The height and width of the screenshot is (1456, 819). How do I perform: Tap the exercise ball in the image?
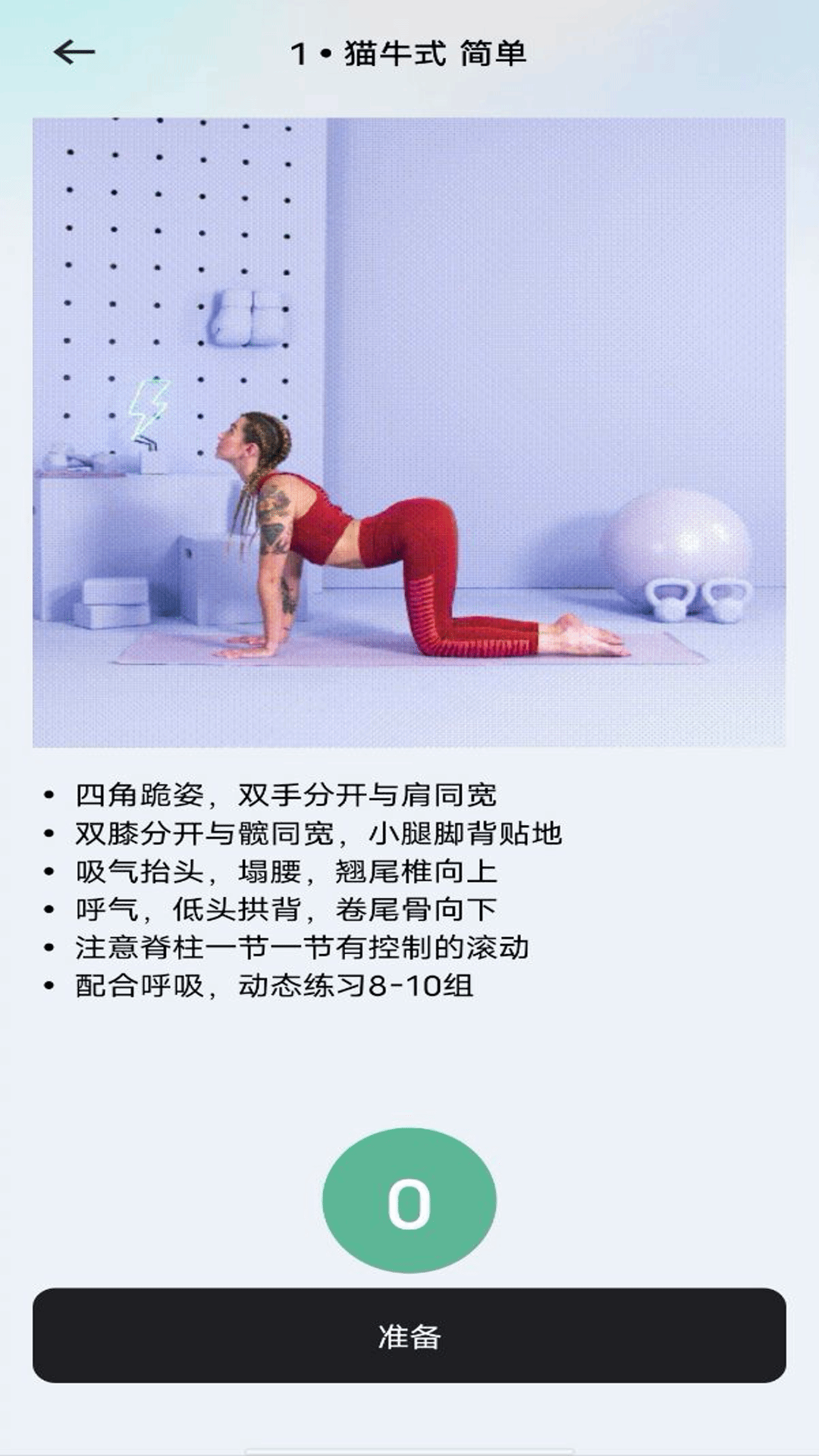coord(679,538)
